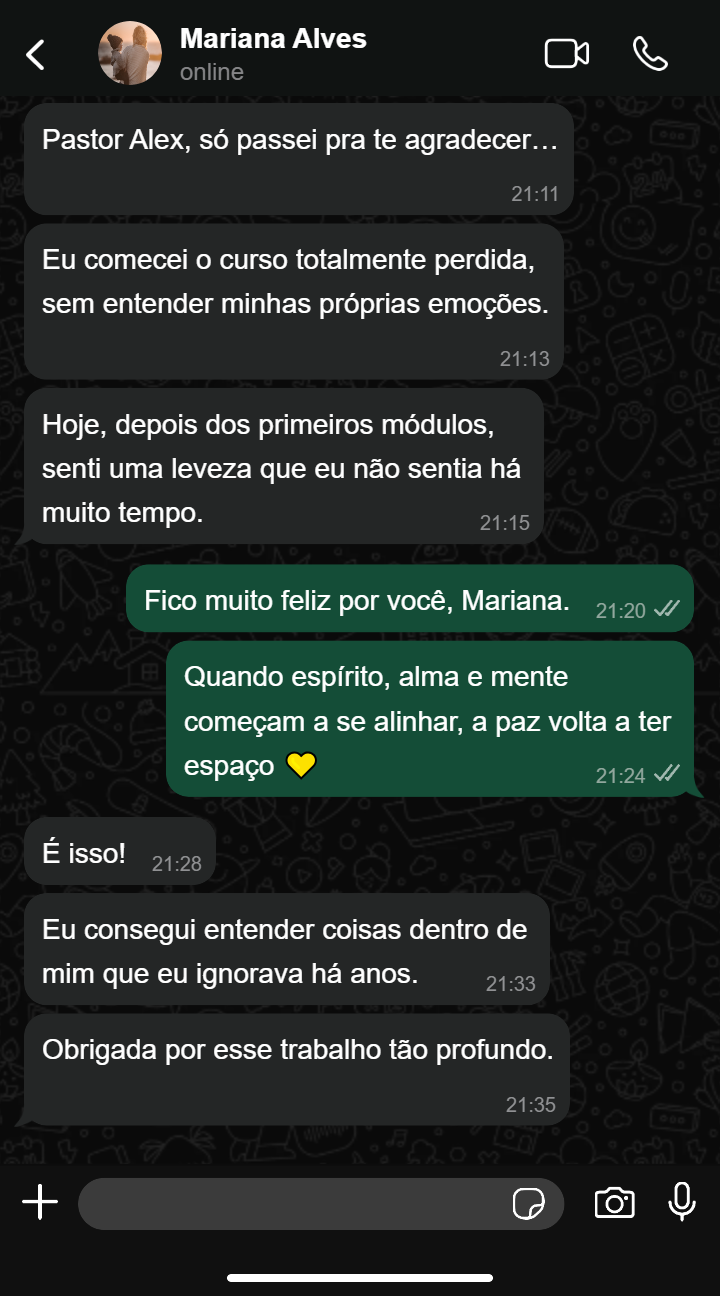Tap the message input field
This screenshot has width=720, height=1296.
tap(290, 1203)
